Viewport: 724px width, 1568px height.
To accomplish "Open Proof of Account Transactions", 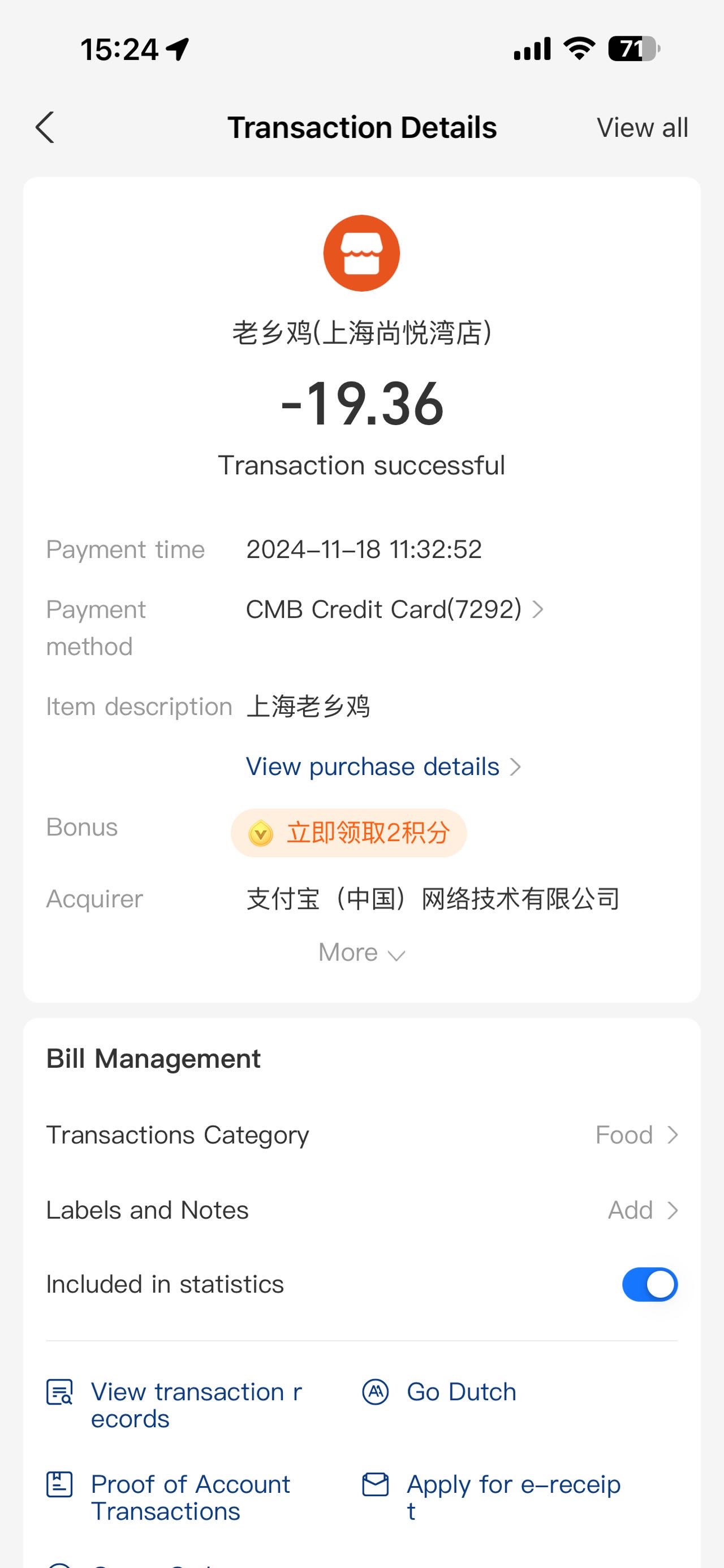I will (169, 1497).
